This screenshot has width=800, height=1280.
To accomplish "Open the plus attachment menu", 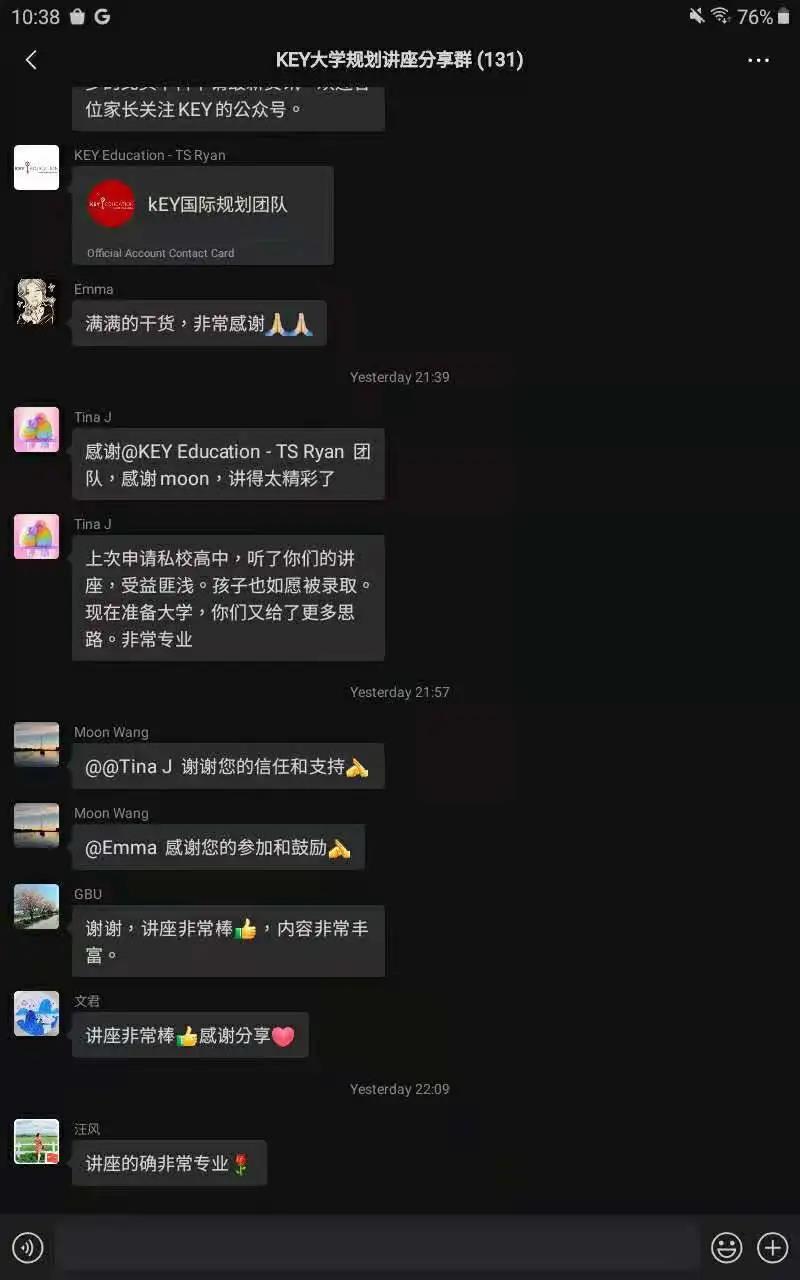I will pyautogui.click(x=772, y=1247).
